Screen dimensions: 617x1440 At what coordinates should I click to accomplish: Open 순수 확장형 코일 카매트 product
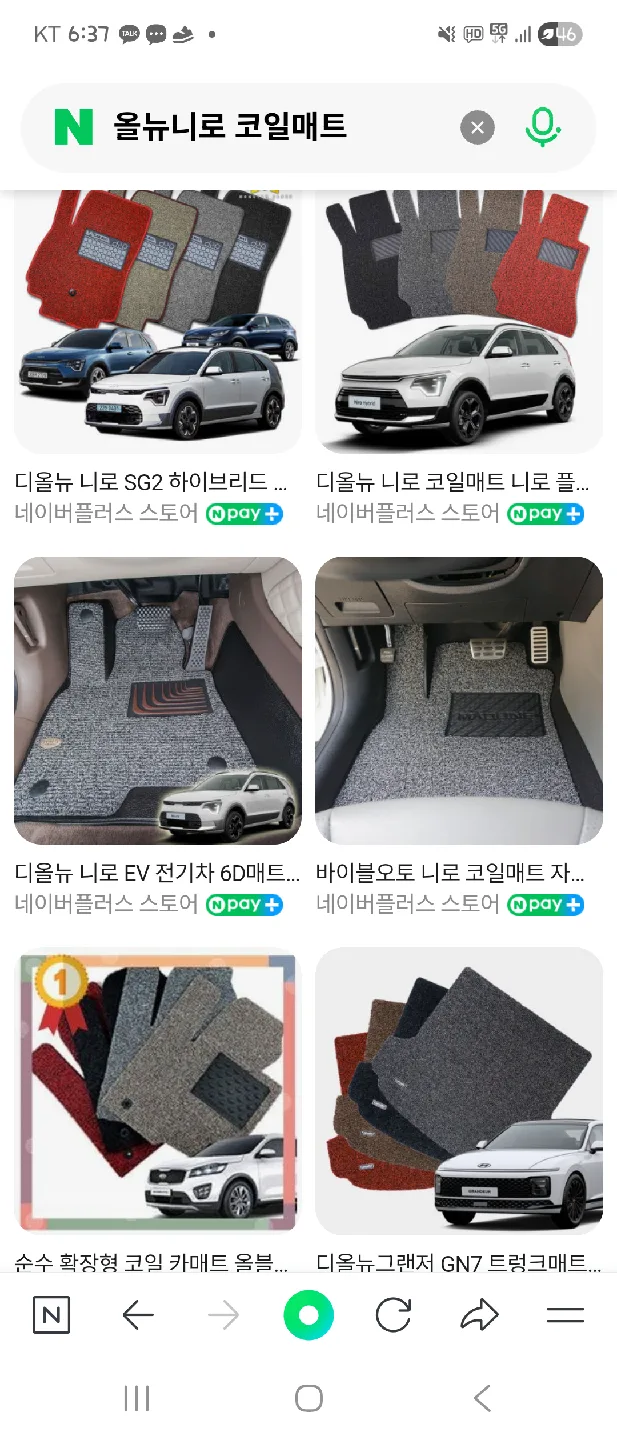tap(157, 1090)
